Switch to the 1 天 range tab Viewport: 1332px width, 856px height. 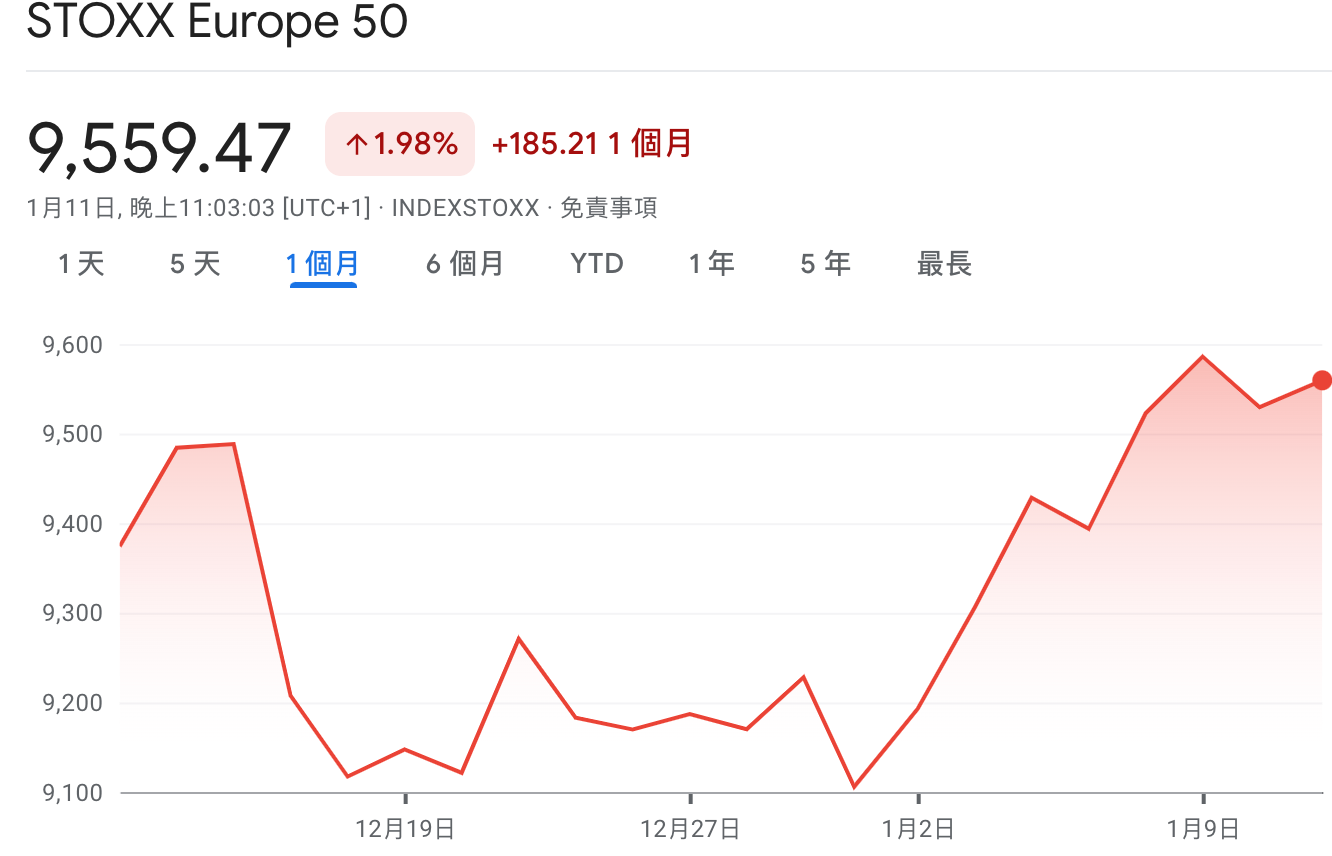click(x=81, y=264)
